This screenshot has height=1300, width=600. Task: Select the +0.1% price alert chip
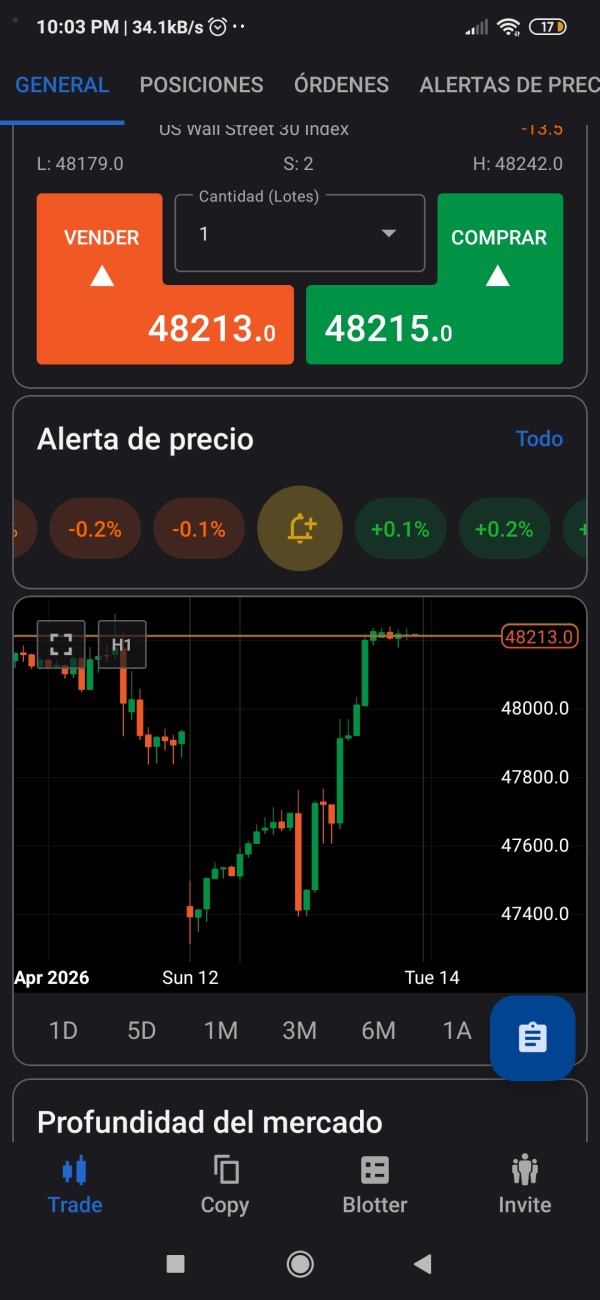[400, 529]
